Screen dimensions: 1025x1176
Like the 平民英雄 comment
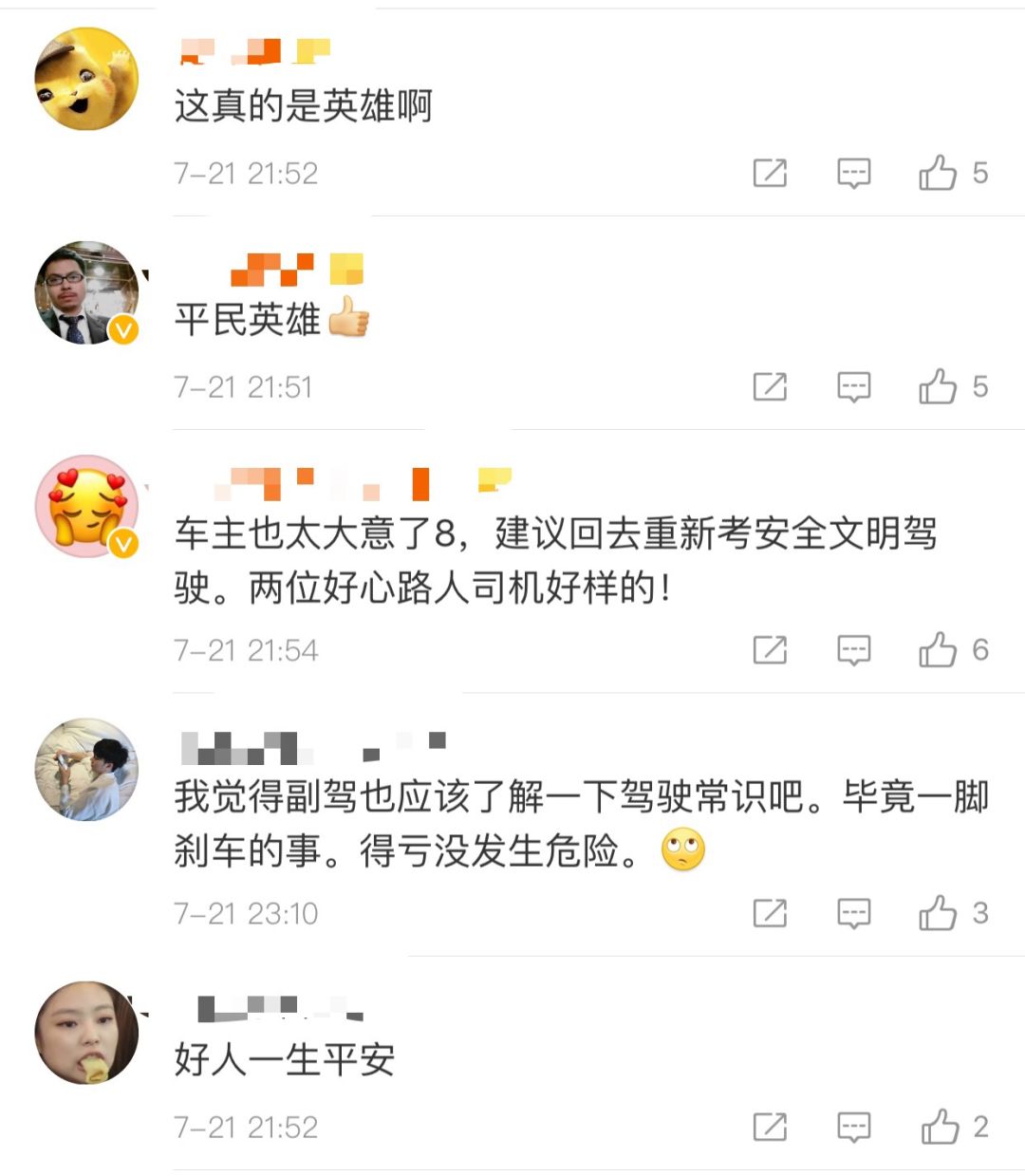tap(938, 386)
